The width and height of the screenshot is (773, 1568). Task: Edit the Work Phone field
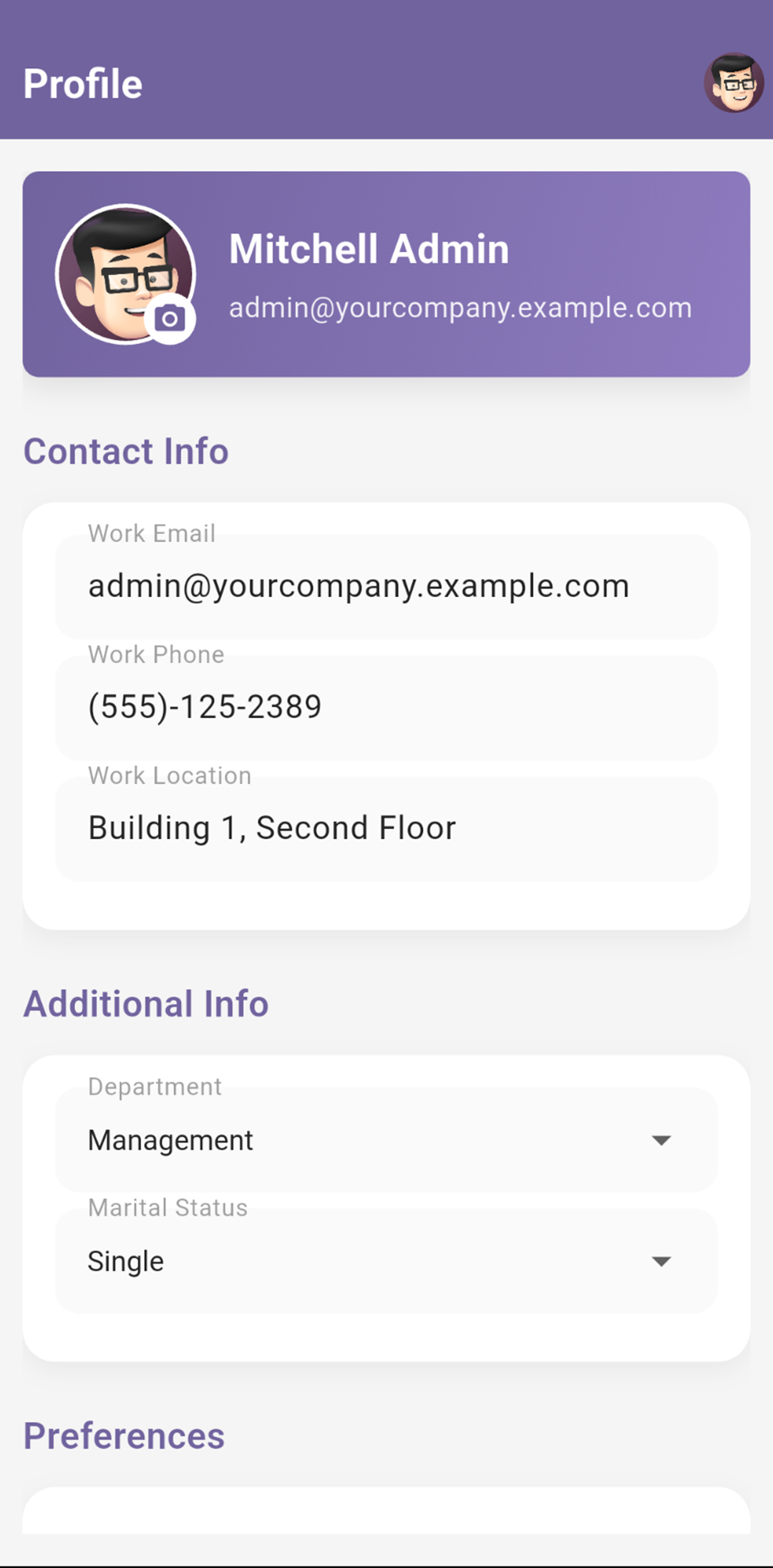pyautogui.click(x=386, y=707)
